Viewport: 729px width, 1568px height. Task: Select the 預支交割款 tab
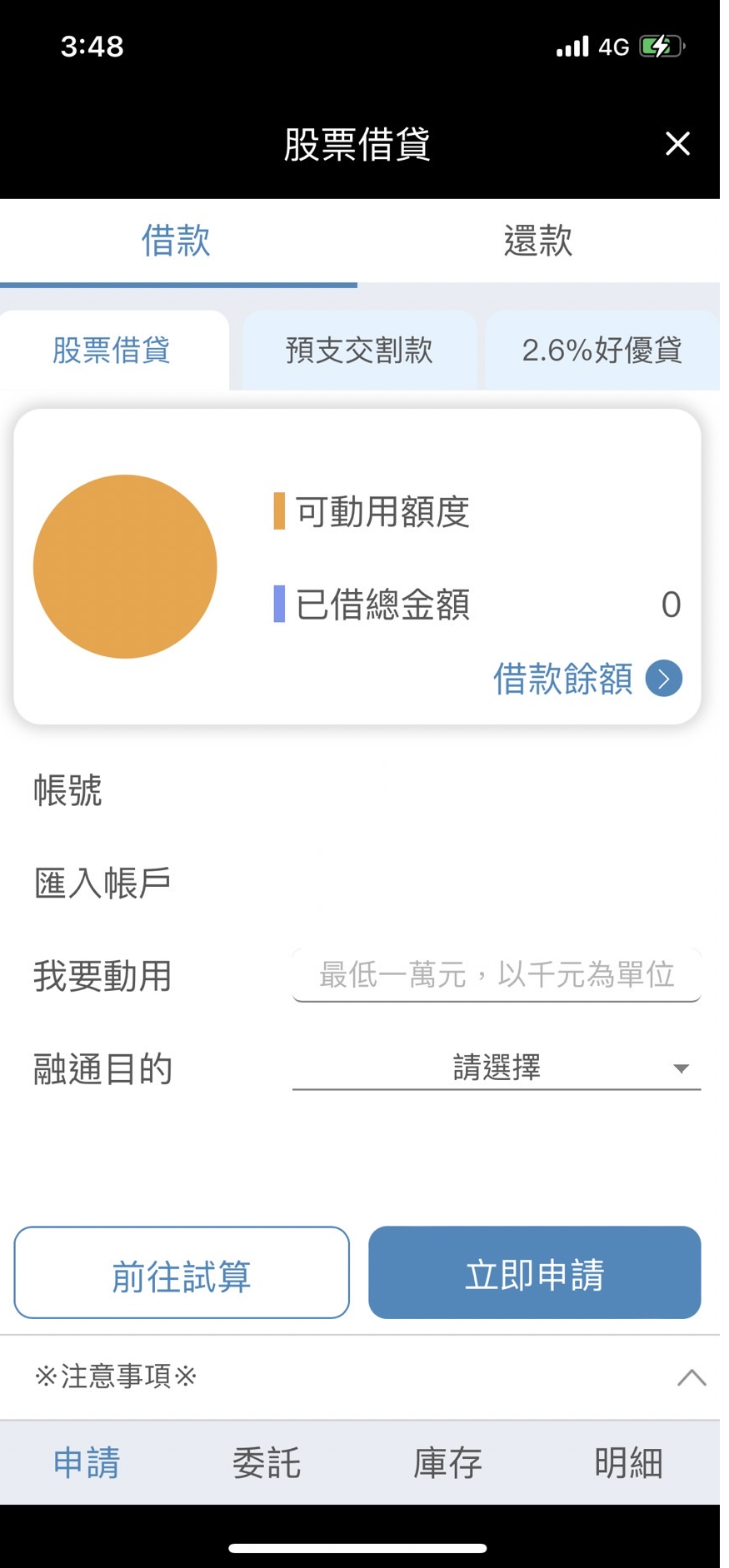(x=360, y=351)
